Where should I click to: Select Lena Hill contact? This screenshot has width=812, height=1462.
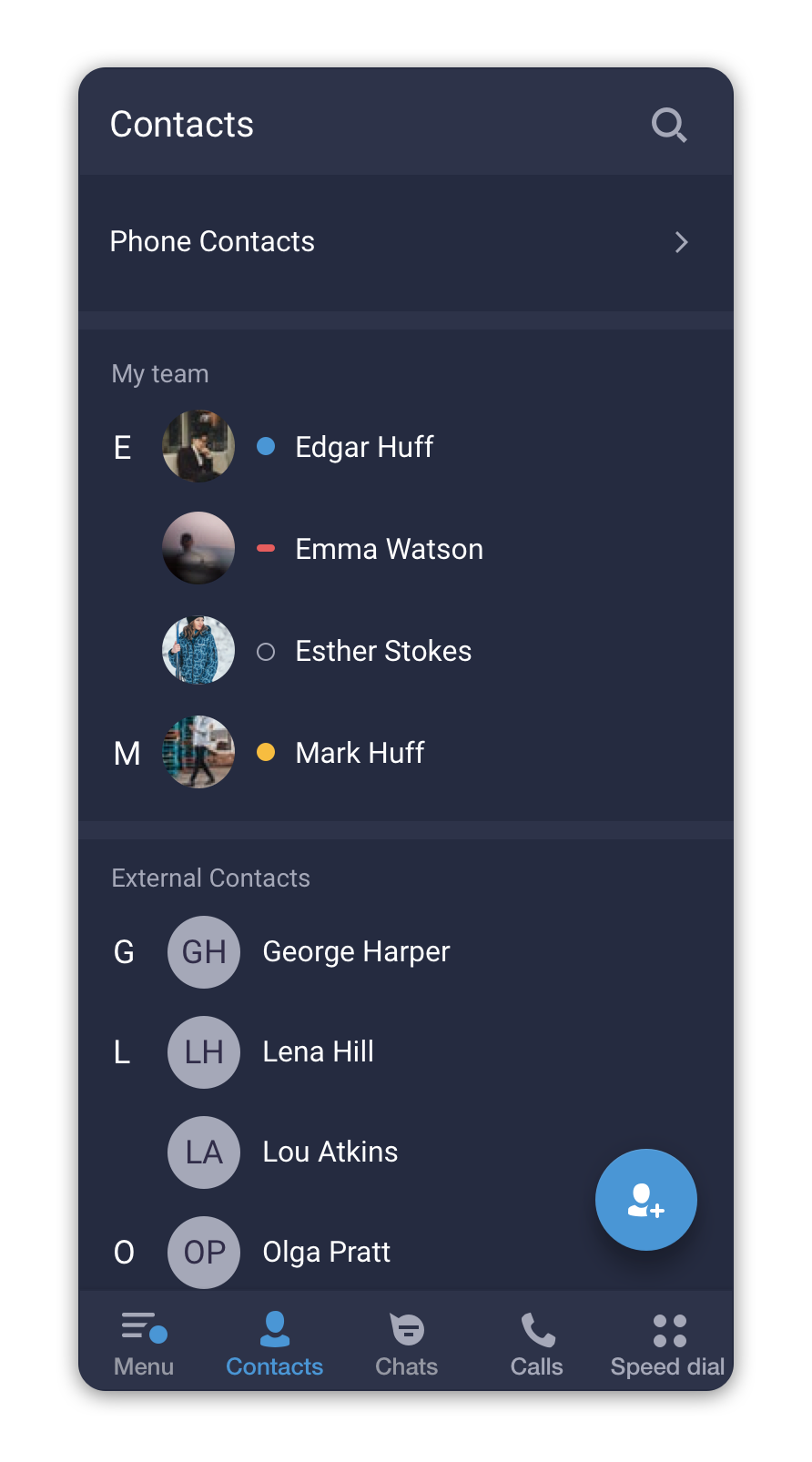[318, 1052]
